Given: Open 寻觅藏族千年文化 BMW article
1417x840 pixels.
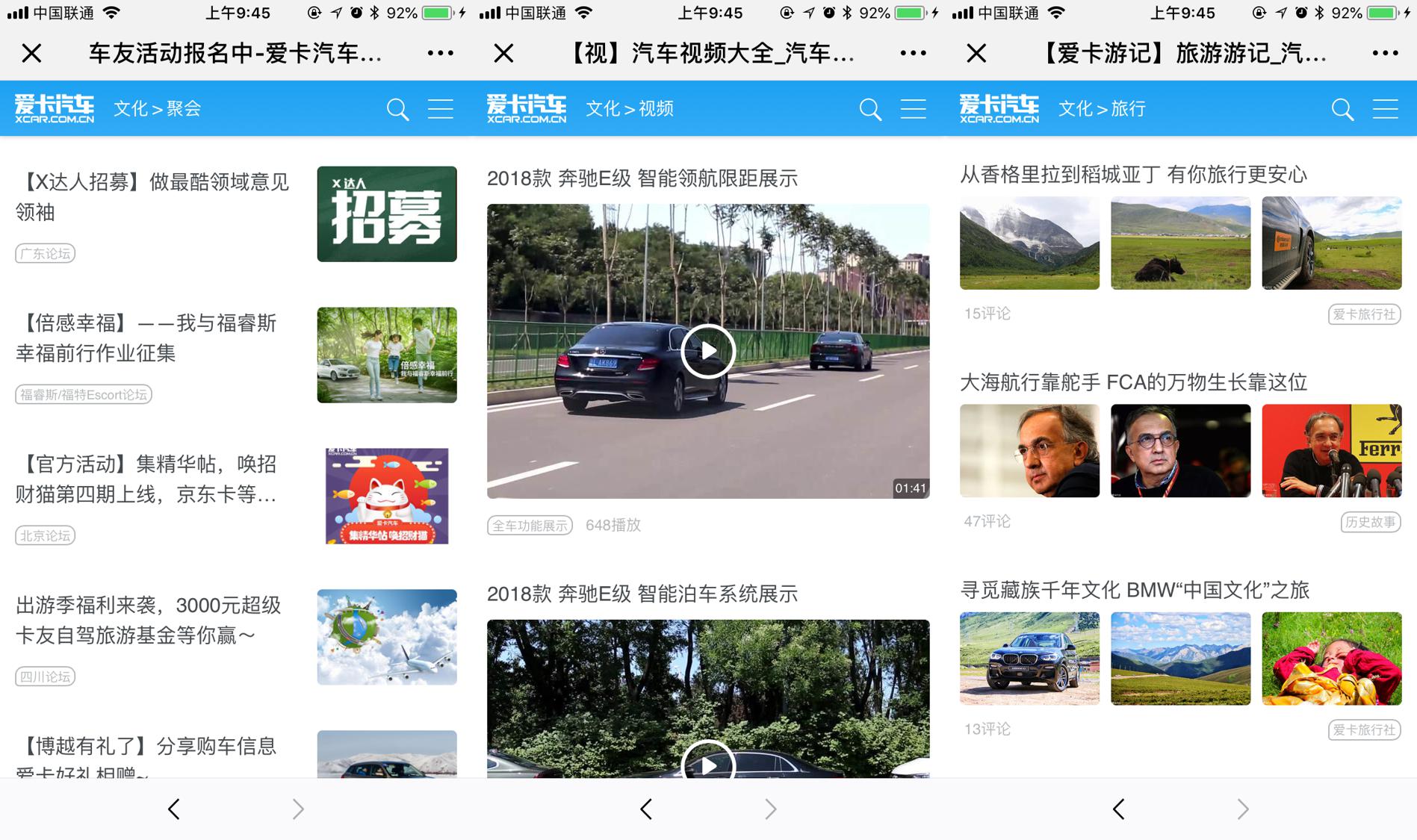Looking at the screenshot, I should pyautogui.click(x=1134, y=590).
